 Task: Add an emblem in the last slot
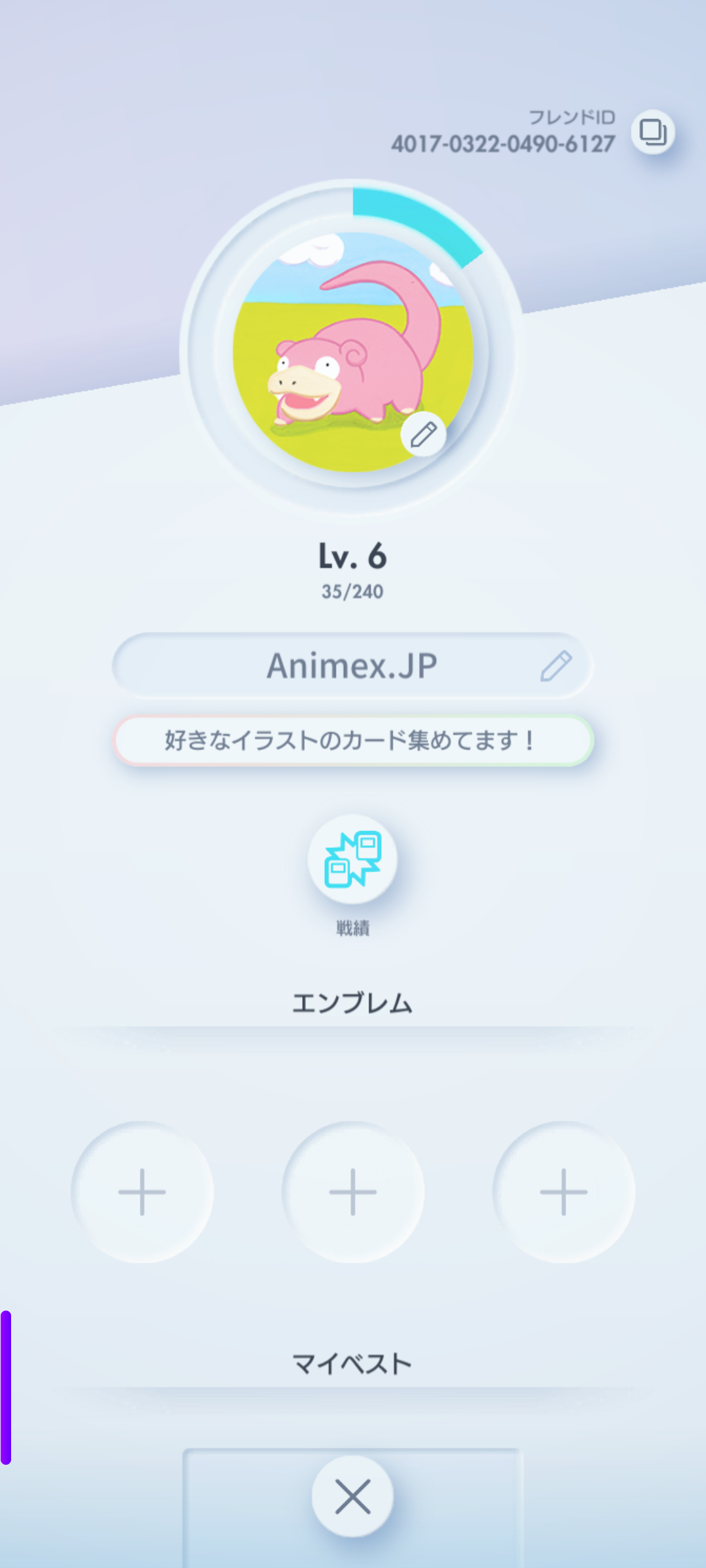click(x=563, y=1192)
